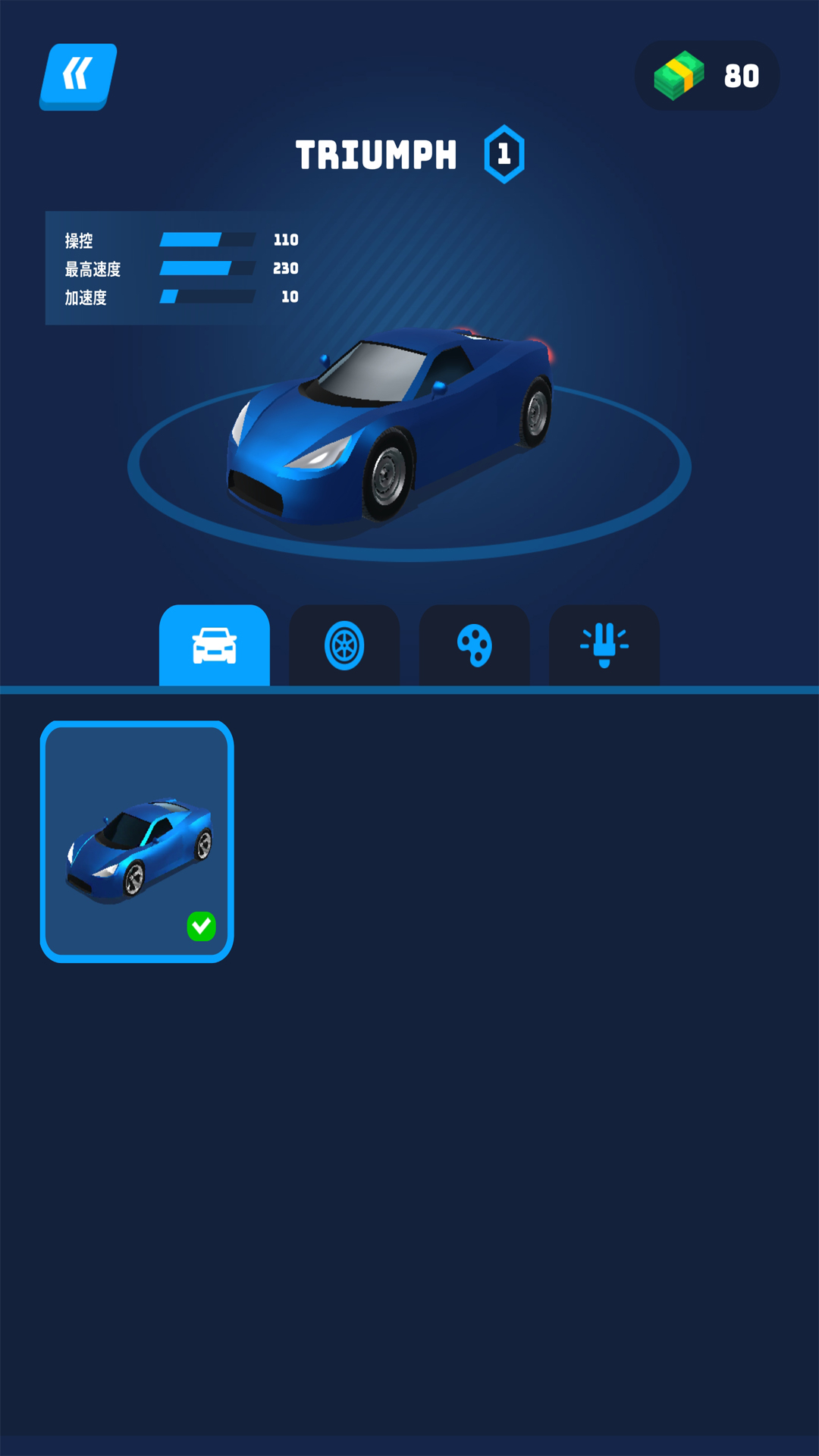Switch to the car body tab
Screen dimensions: 819x1456
click(x=215, y=645)
